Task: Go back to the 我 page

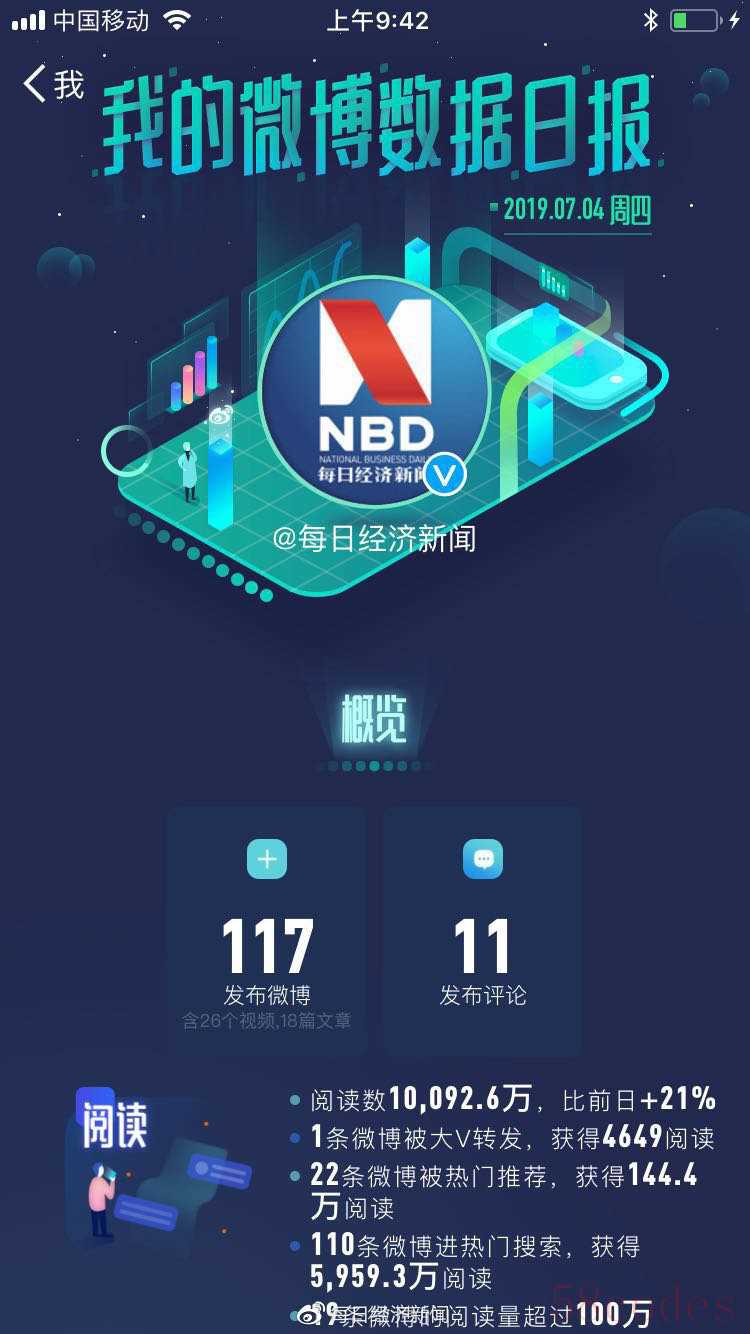Action: [x=53, y=84]
